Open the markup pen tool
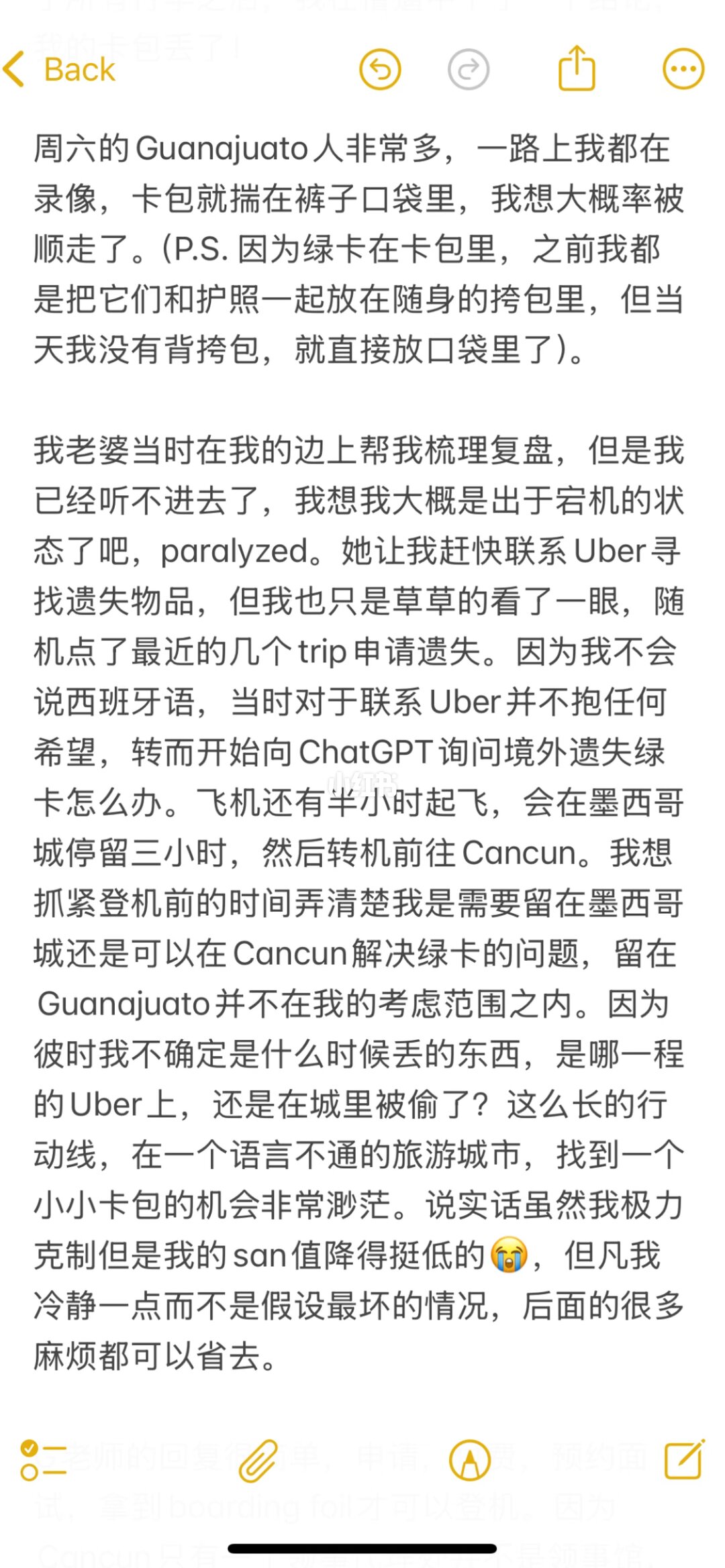Image resolution: width=725 pixels, height=1568 pixels. coord(470,1460)
